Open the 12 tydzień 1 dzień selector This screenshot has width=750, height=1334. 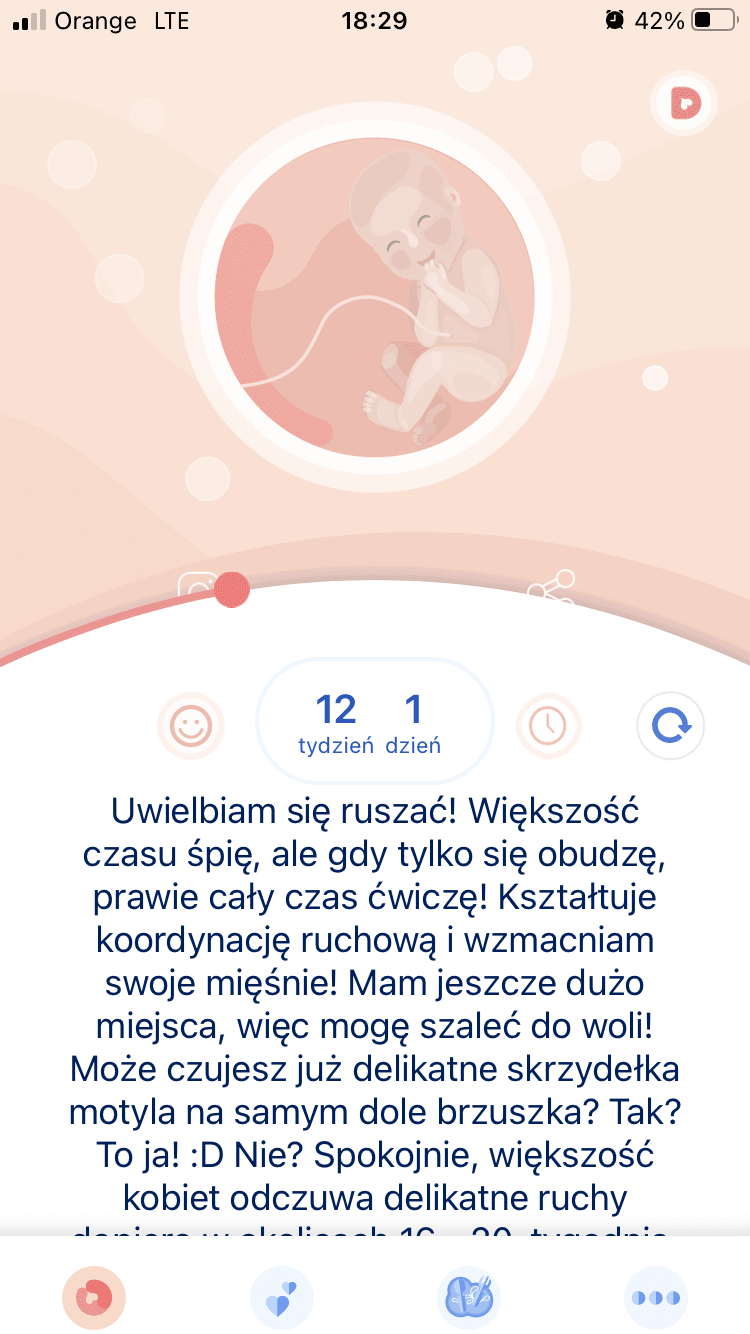(x=375, y=723)
